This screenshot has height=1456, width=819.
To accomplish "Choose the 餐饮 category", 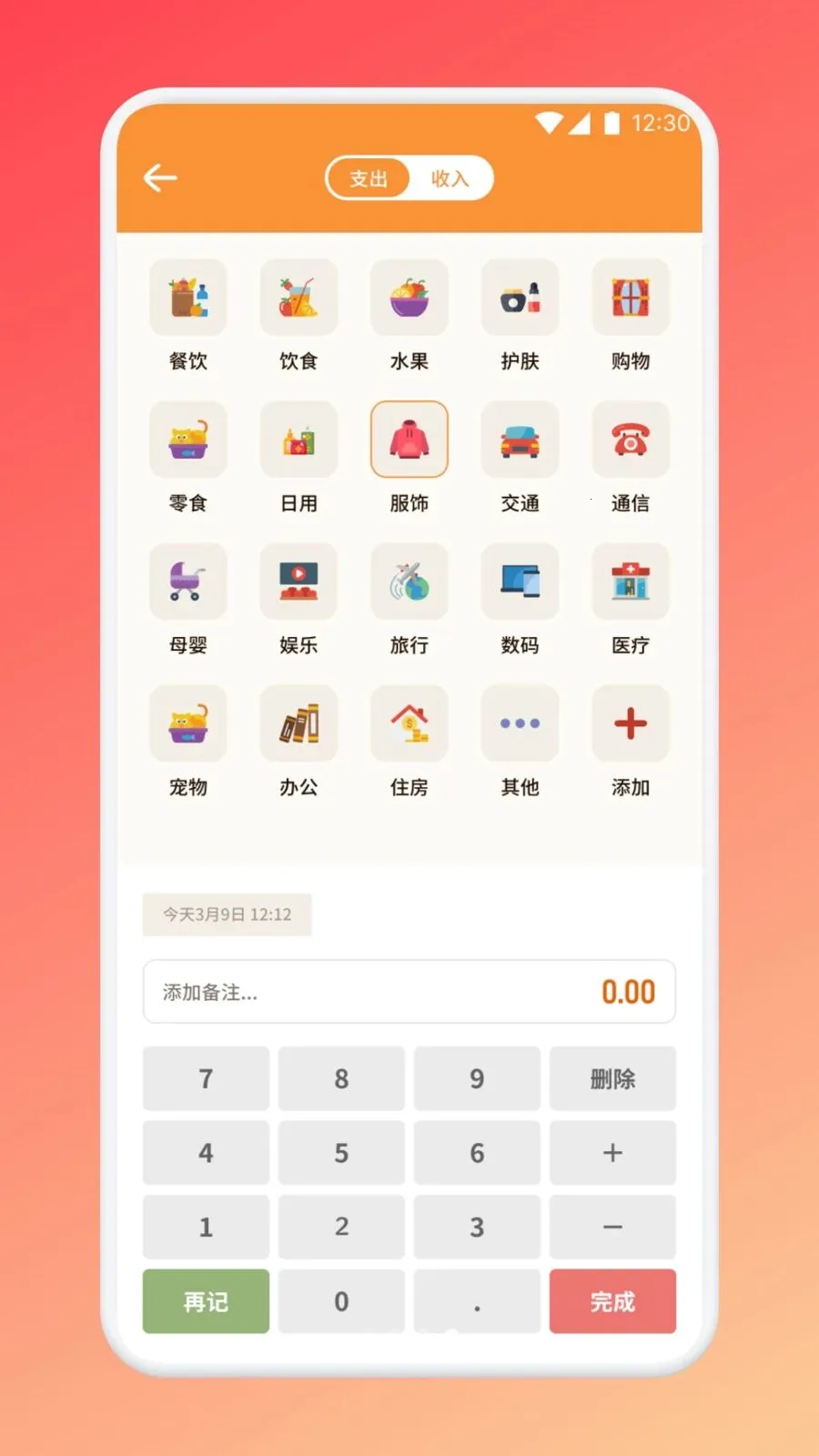I will click(188, 298).
